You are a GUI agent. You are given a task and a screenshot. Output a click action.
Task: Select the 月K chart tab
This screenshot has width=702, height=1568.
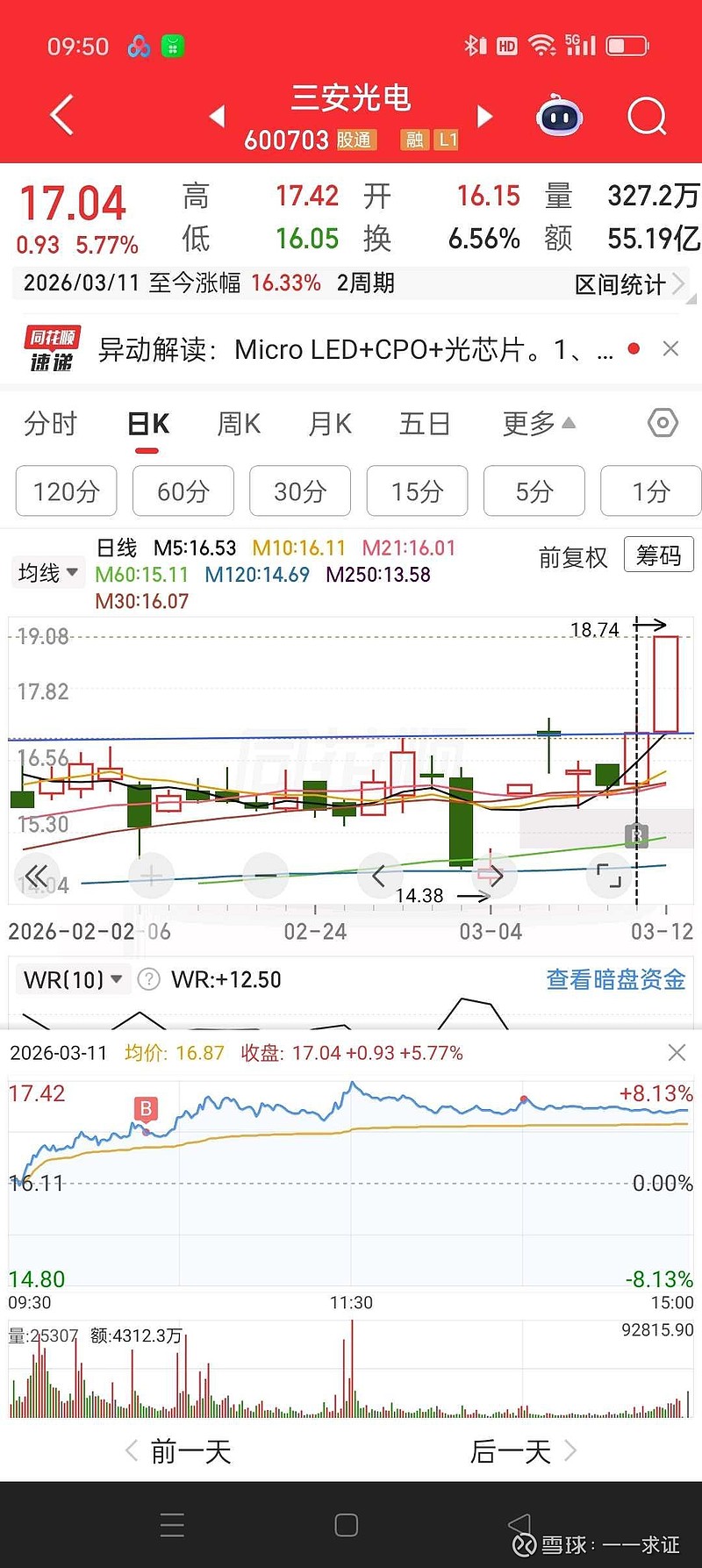point(330,424)
